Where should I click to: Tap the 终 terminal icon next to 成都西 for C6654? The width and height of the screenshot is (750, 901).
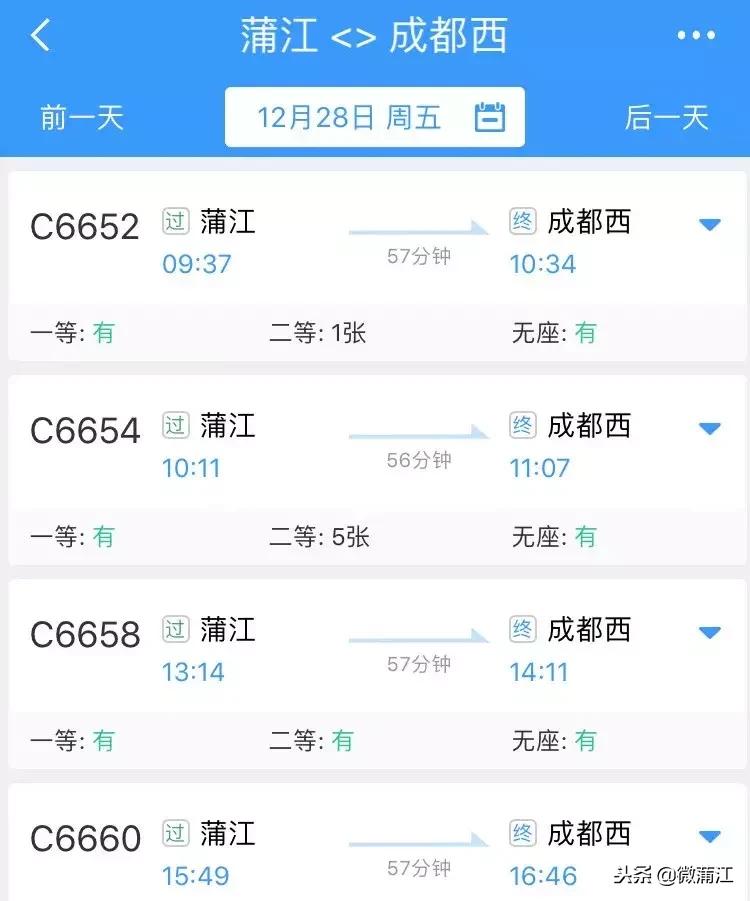tap(522, 426)
